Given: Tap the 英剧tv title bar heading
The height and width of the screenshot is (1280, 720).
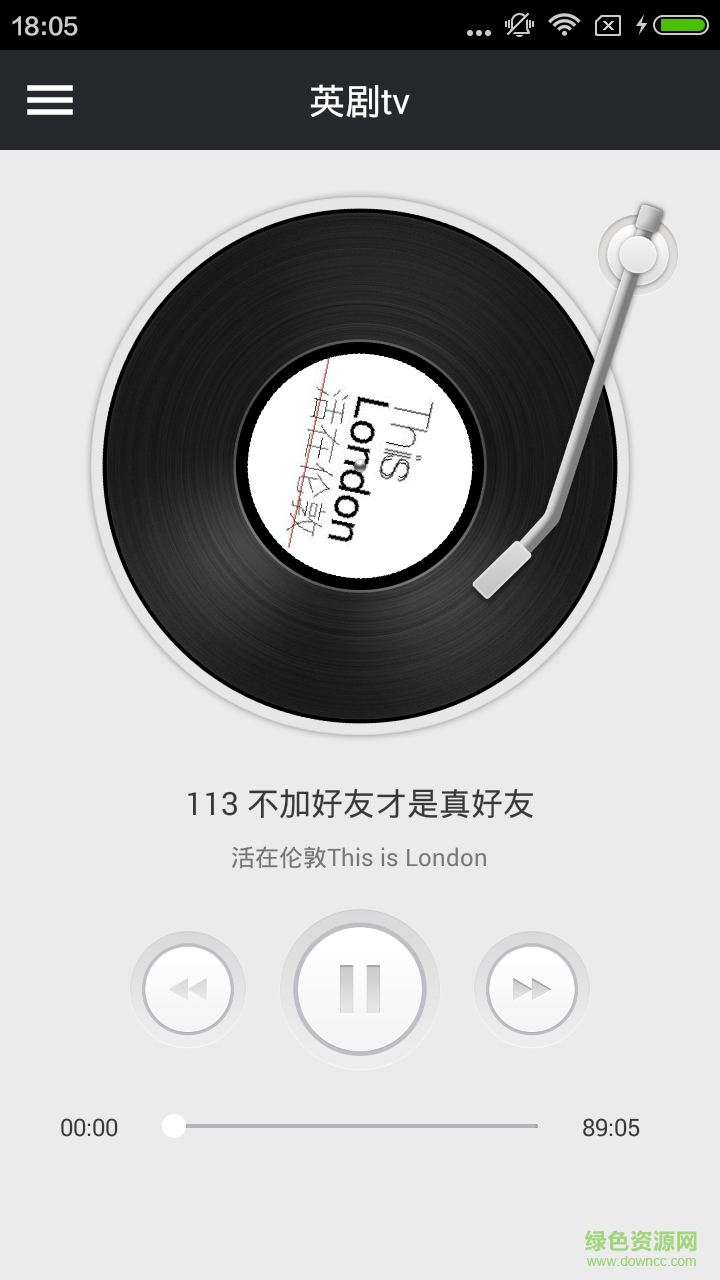Looking at the screenshot, I should [x=360, y=100].
